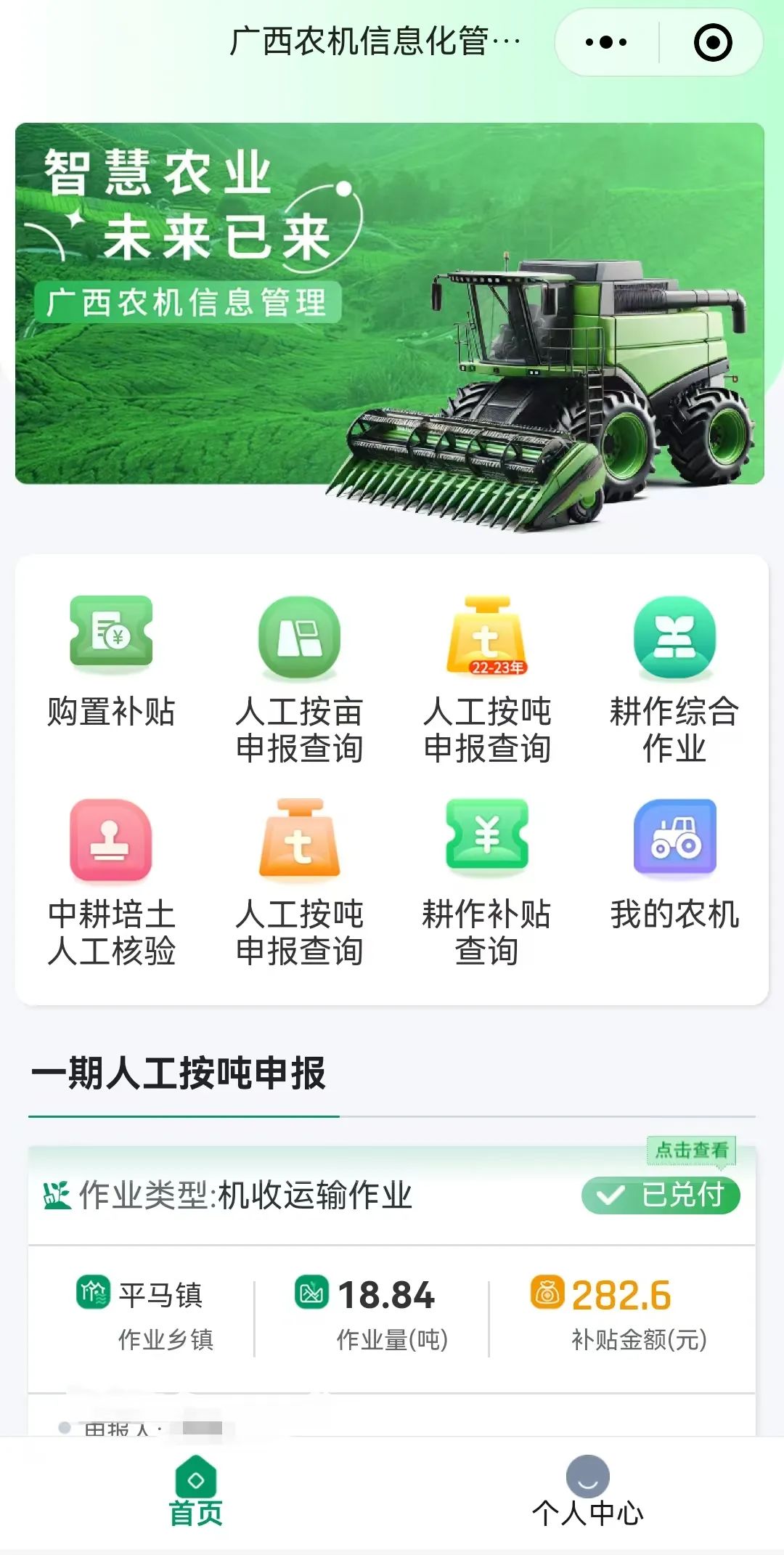Open the orange 人工按吨申报查询 without year badge
The width and height of the screenshot is (784, 1555).
[x=299, y=882]
